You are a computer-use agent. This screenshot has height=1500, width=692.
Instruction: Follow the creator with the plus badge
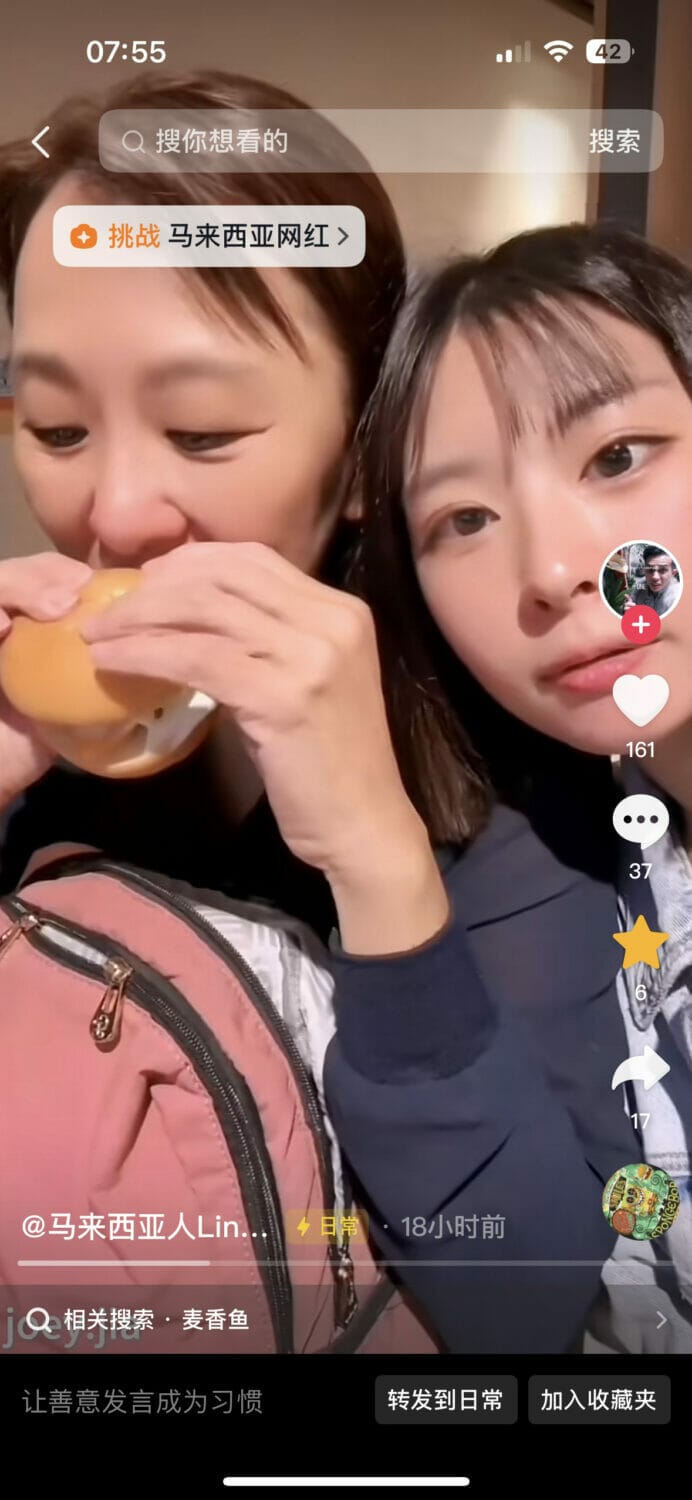(x=640, y=626)
